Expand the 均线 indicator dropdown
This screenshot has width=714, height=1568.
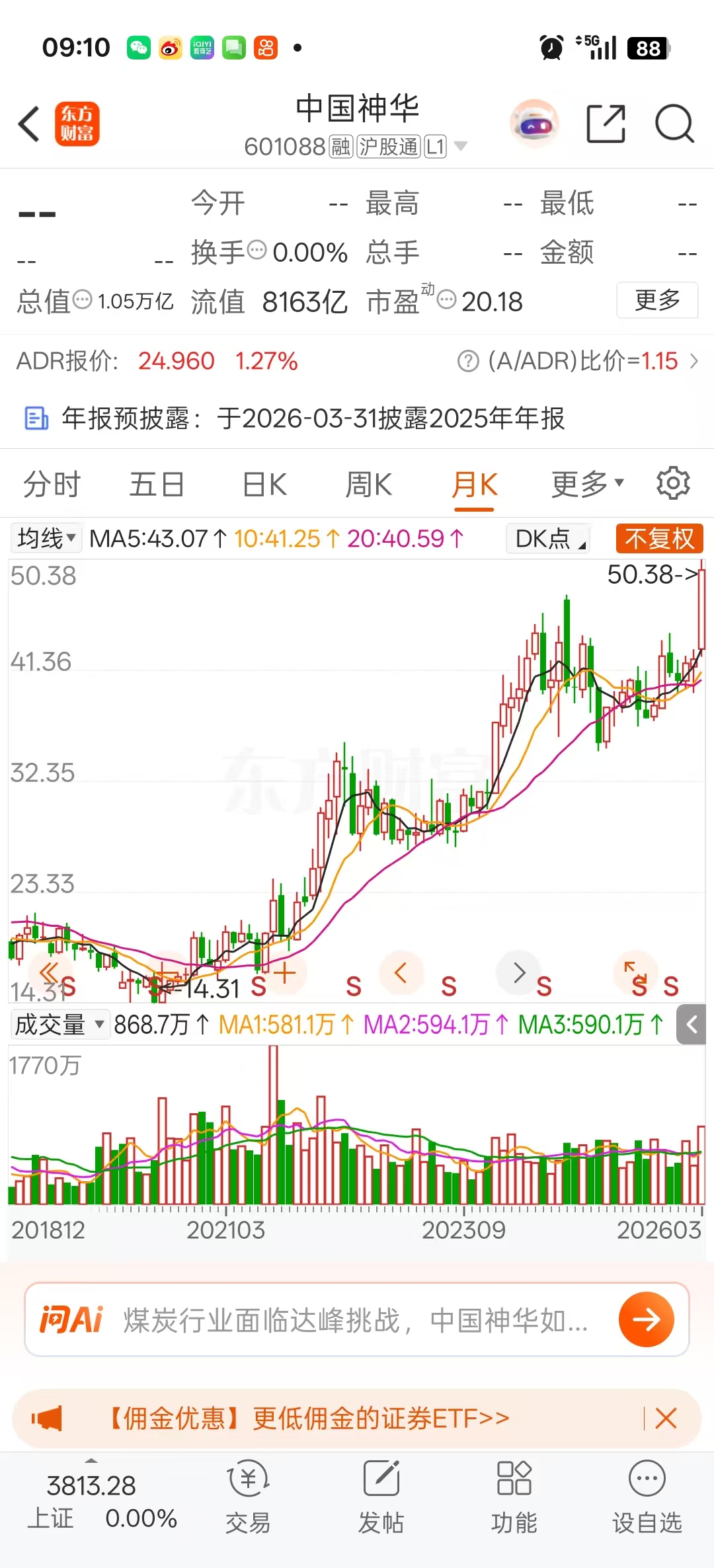tap(46, 538)
